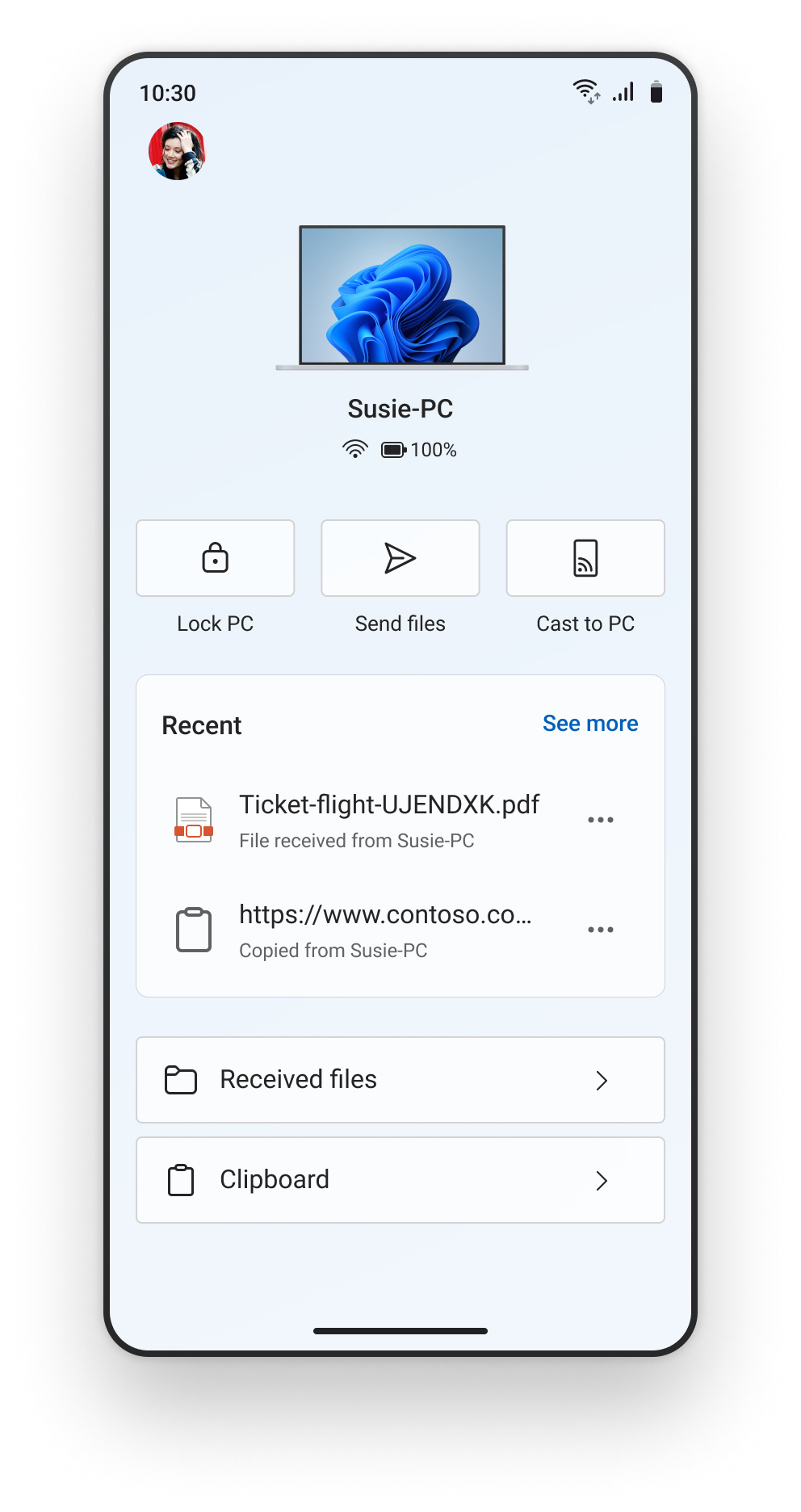
Task: Start Cast to PC
Action: pos(585,558)
